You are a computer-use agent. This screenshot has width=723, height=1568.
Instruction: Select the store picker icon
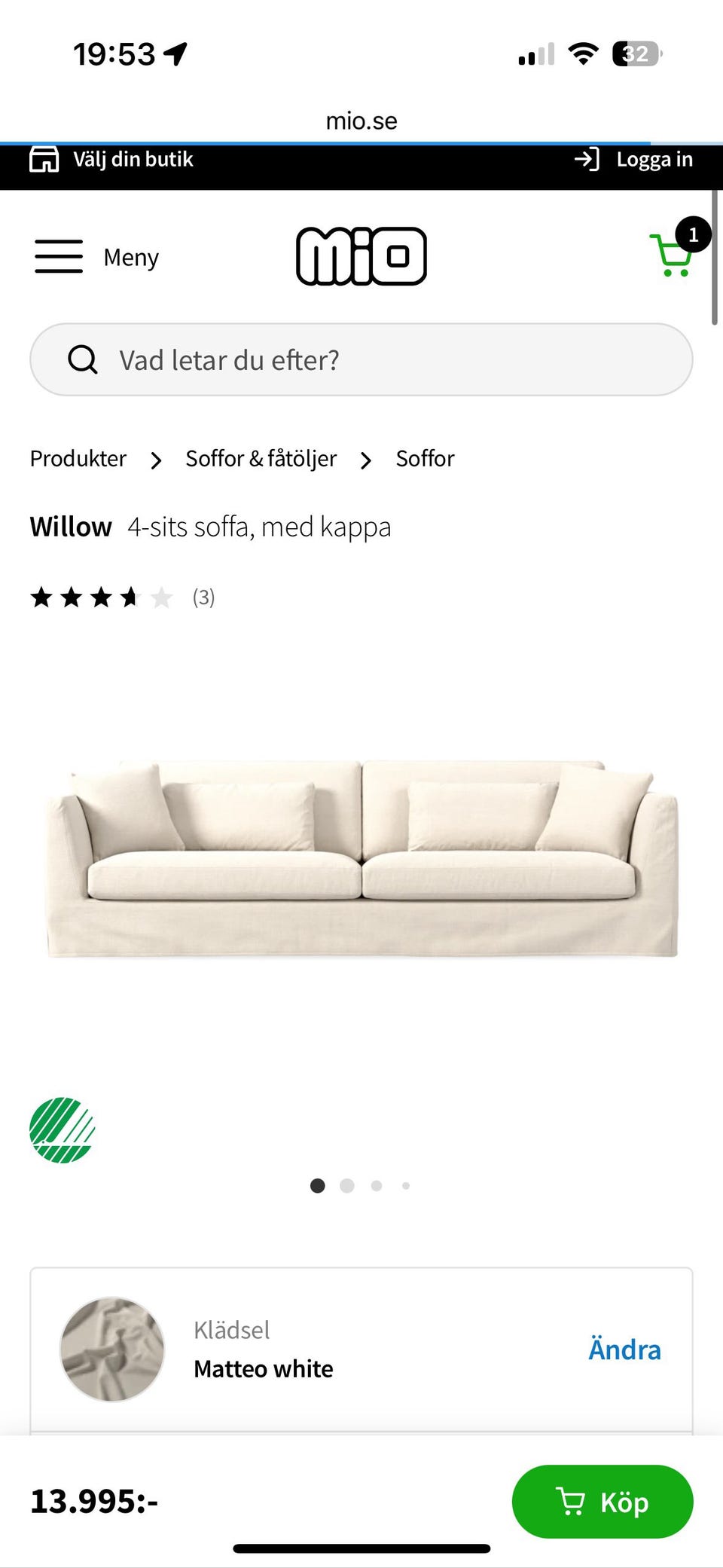point(44,159)
